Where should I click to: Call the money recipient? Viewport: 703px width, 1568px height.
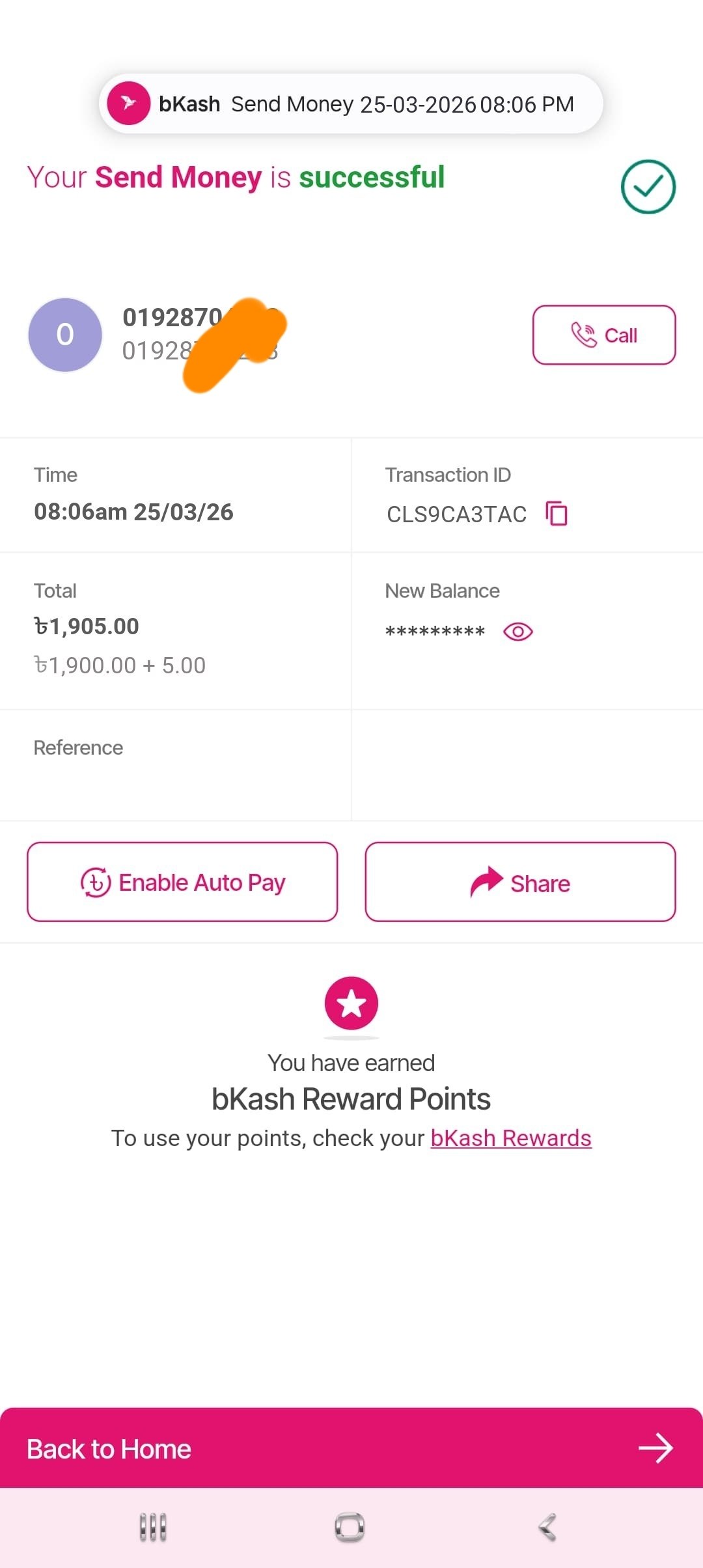click(603, 335)
